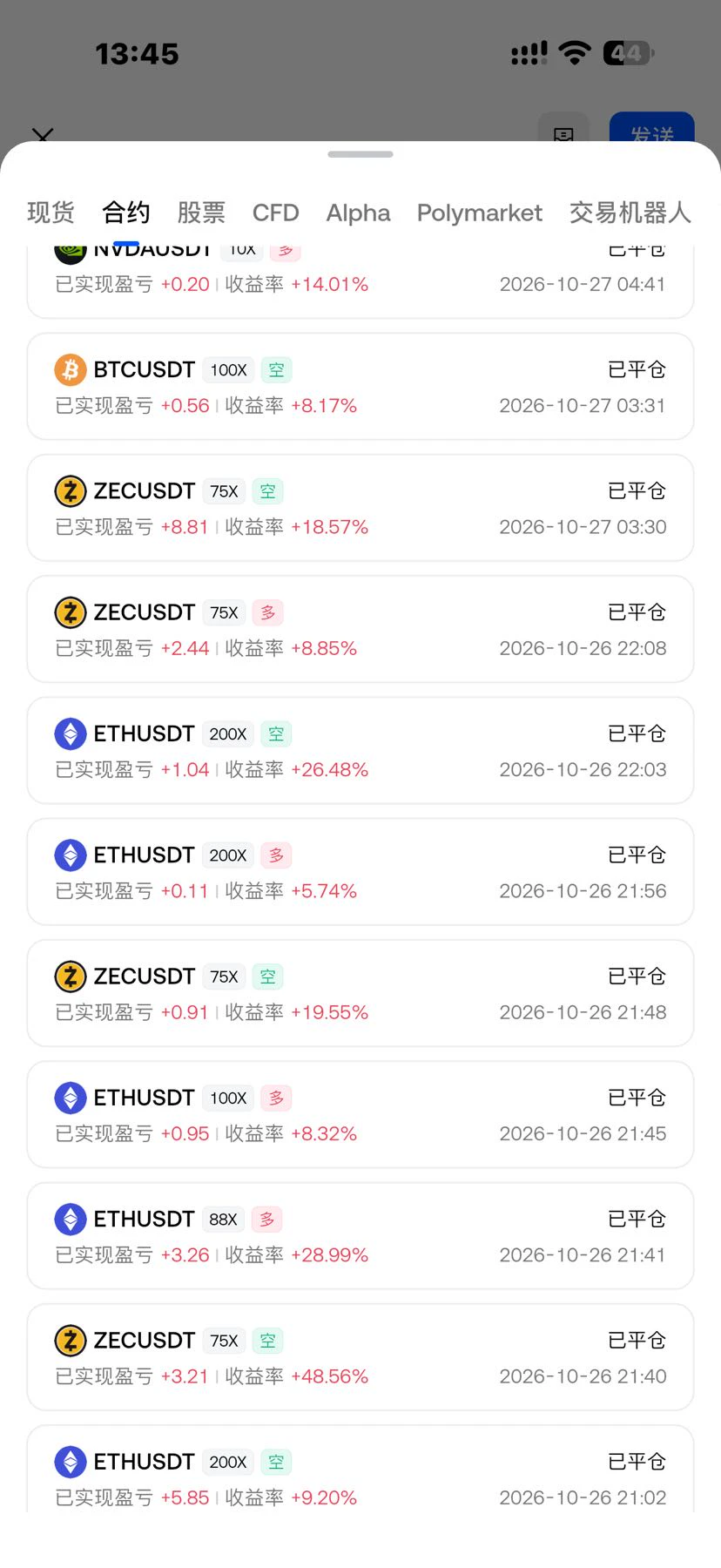Select the BTCUSDT 100X short position card
Image resolution: width=721 pixels, height=1568 pixels.
tap(360, 387)
